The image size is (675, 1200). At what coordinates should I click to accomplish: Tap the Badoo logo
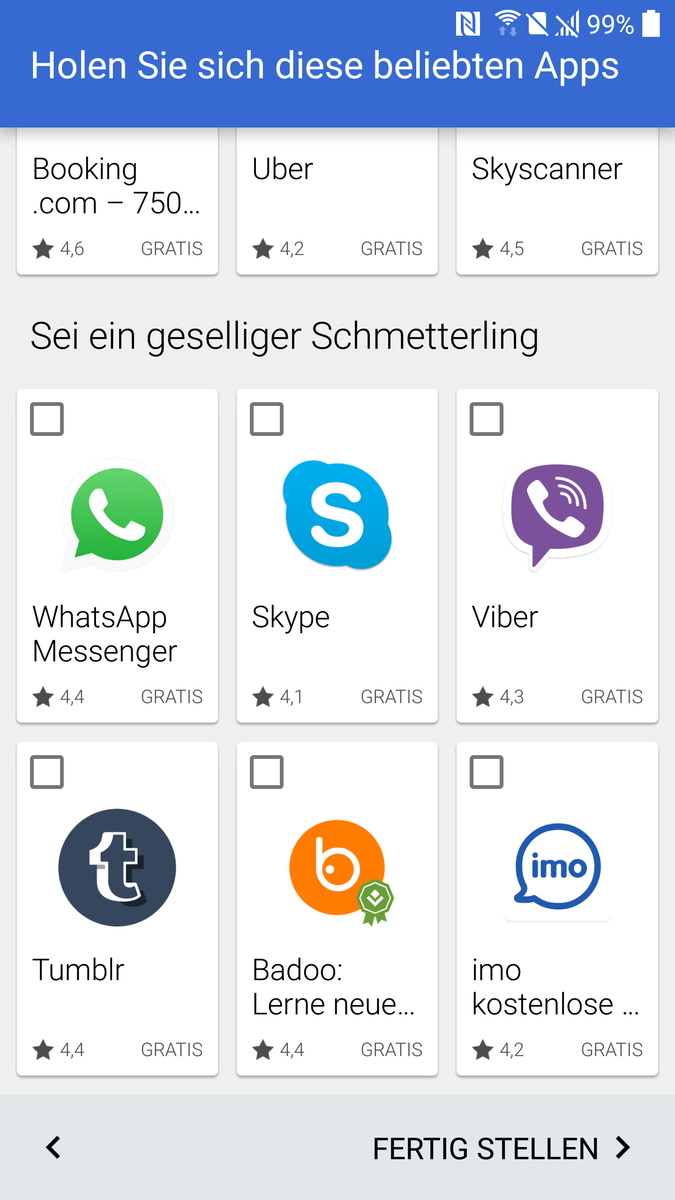click(x=337, y=867)
